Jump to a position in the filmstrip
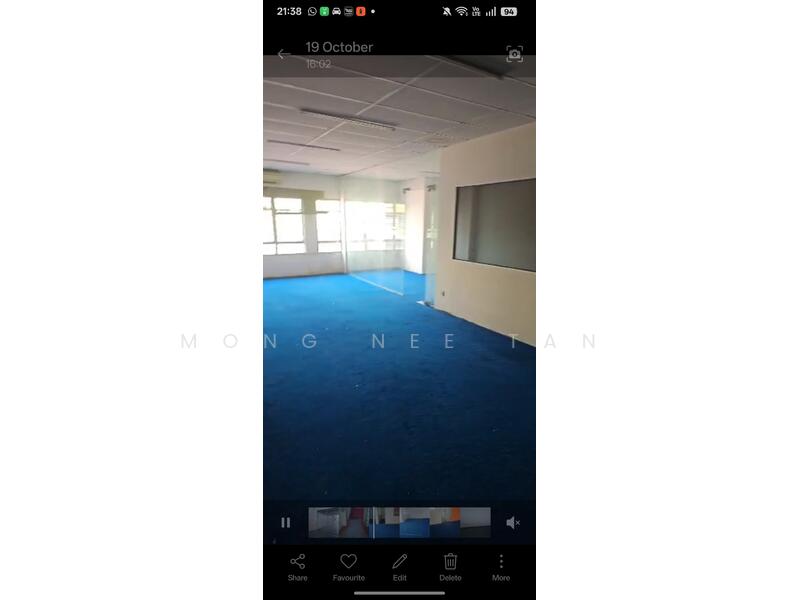 (x=399, y=522)
